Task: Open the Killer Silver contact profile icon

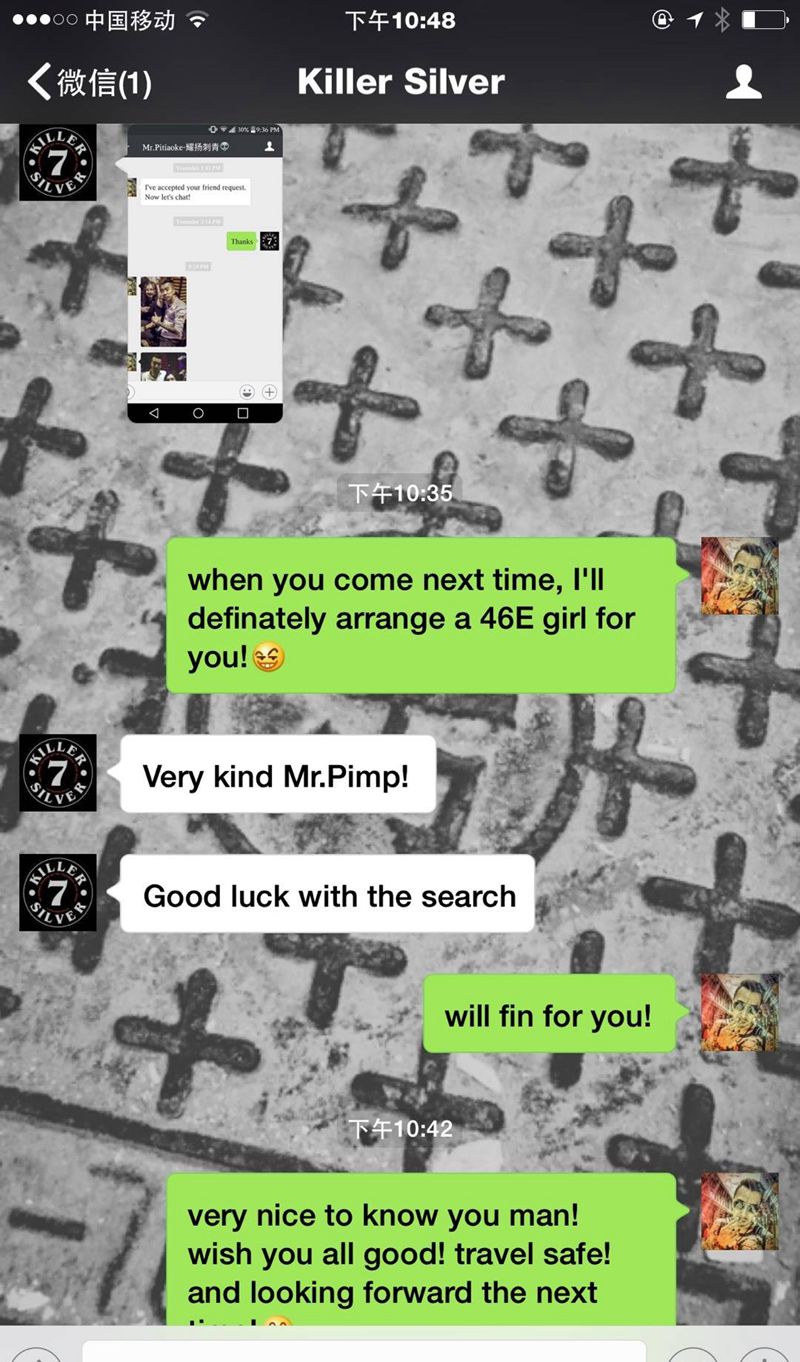Action: (x=743, y=82)
